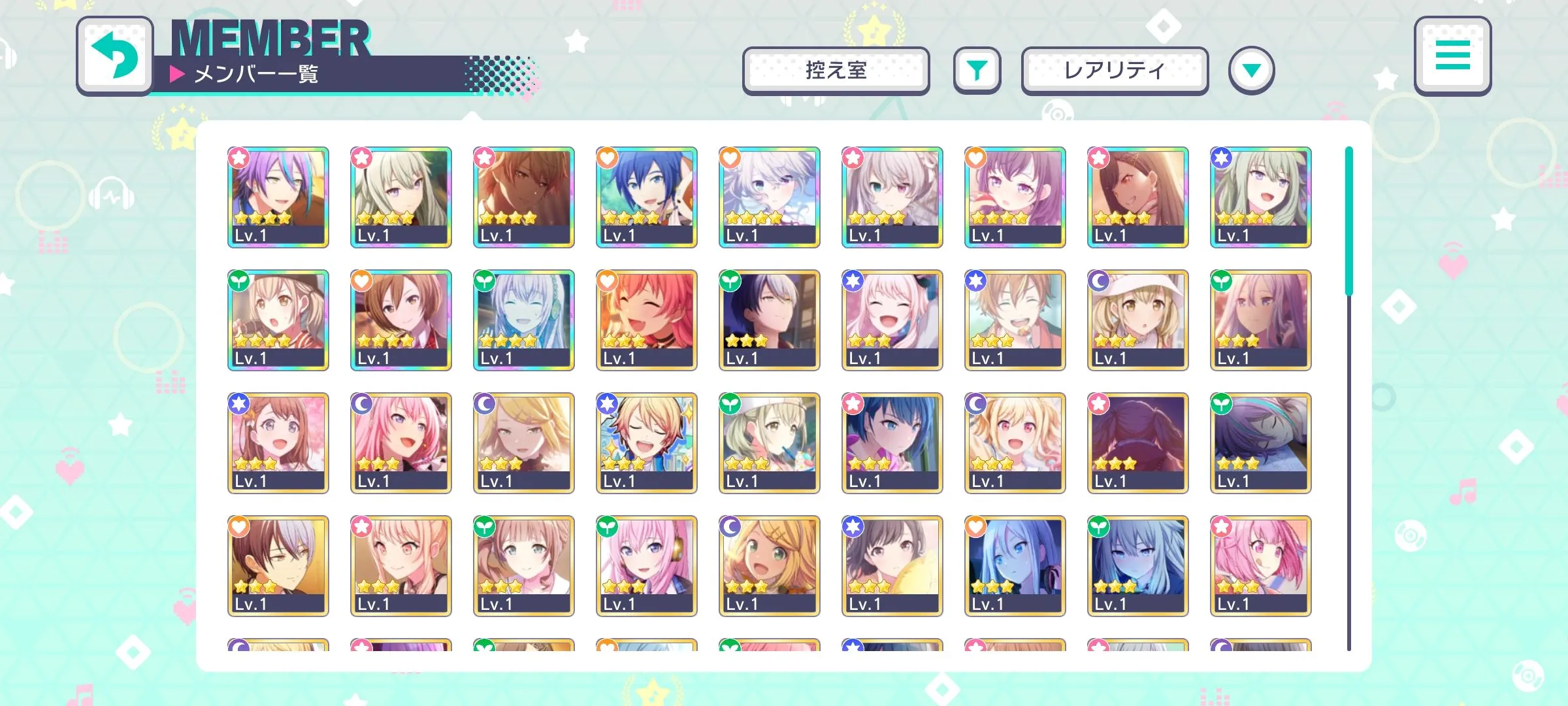1568x706 pixels.
Task: Open the girl with white cap card
Action: [x=1137, y=320]
